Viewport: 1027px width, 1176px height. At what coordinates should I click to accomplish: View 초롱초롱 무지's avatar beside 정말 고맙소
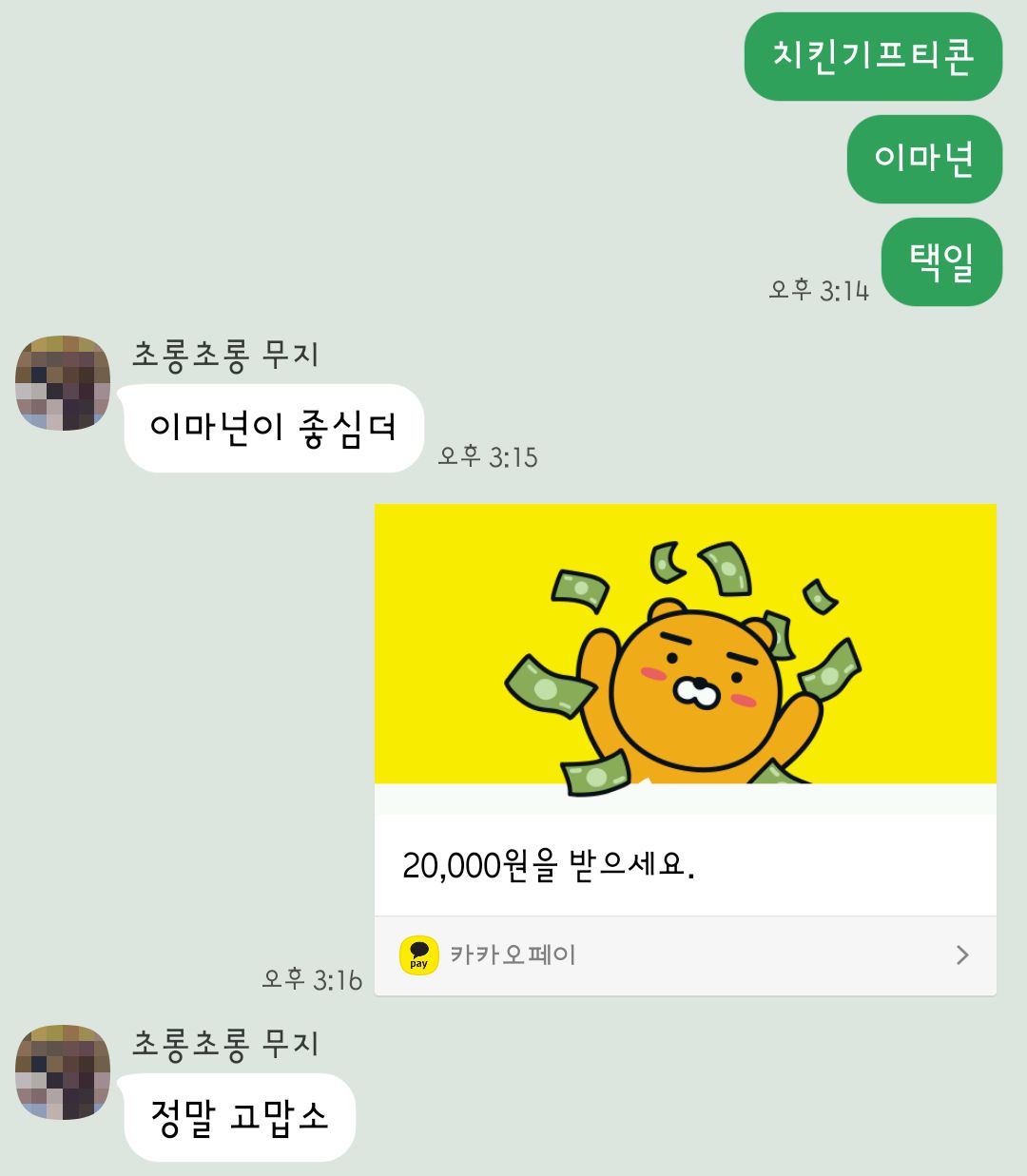[63, 1071]
